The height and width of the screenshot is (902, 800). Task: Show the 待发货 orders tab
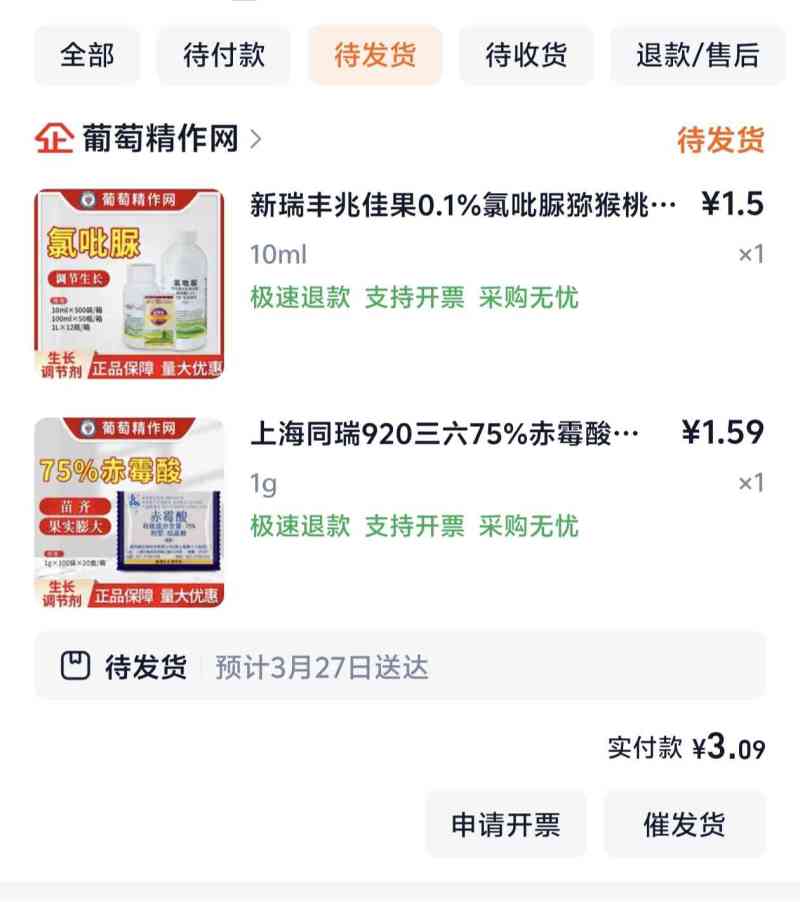[374, 55]
